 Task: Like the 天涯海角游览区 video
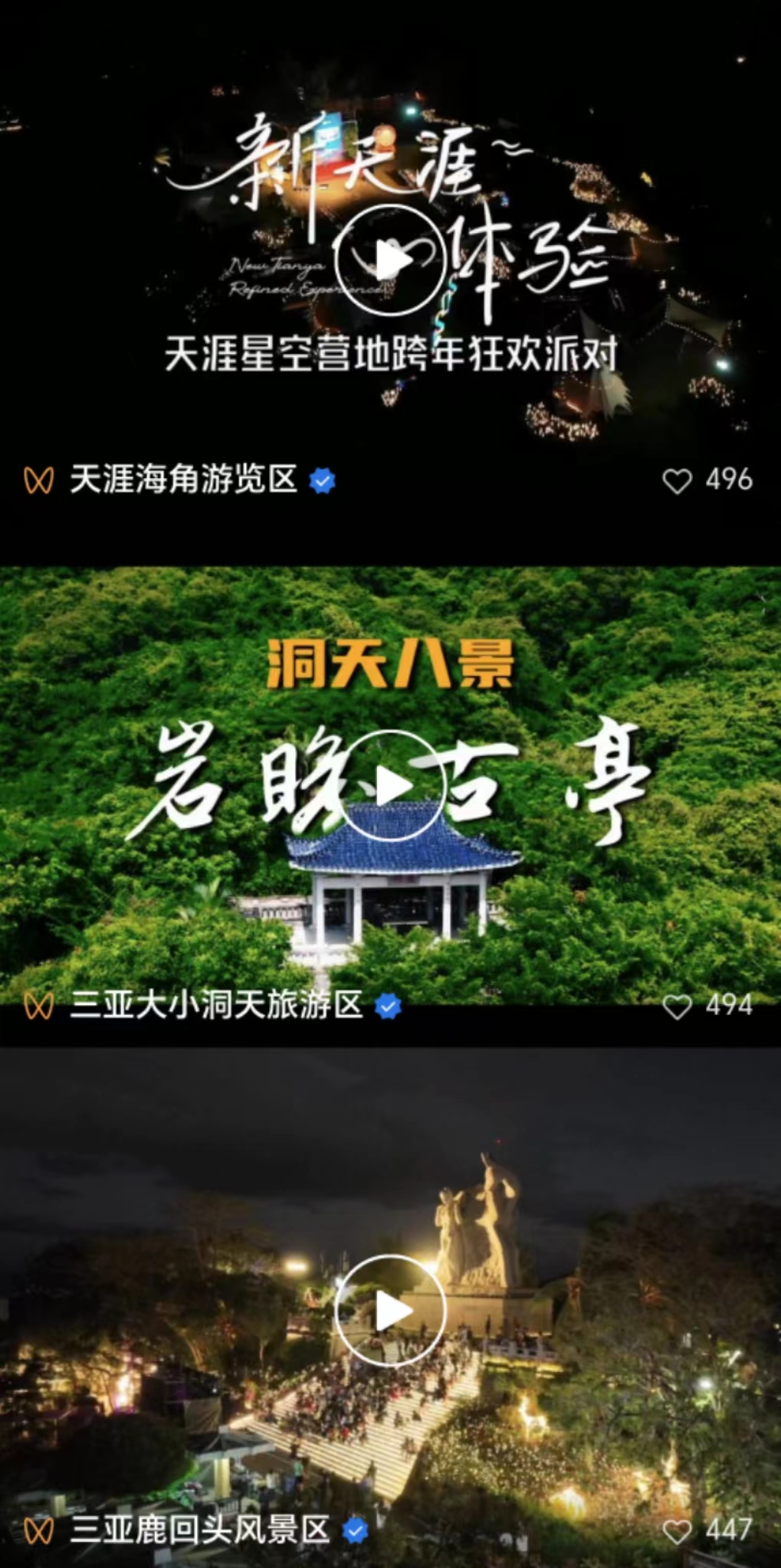coord(677,481)
